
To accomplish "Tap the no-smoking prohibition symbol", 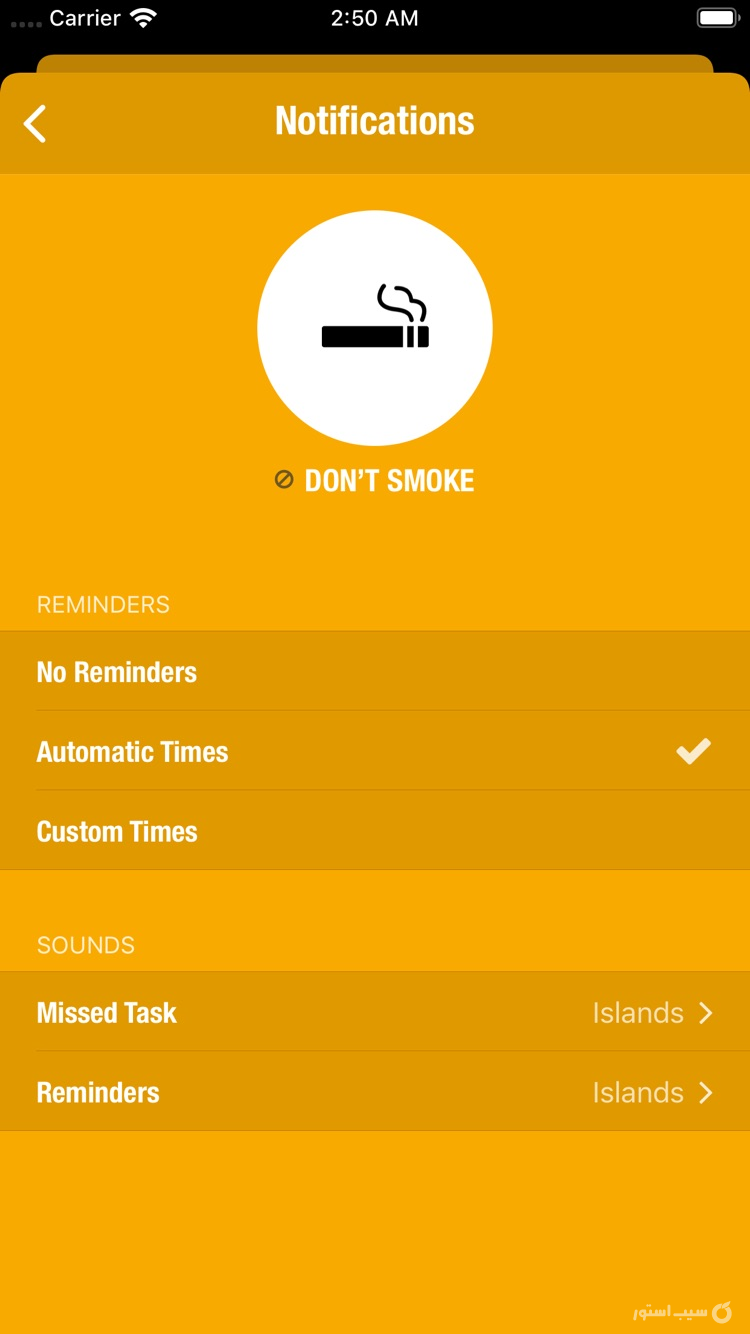I will coord(283,480).
